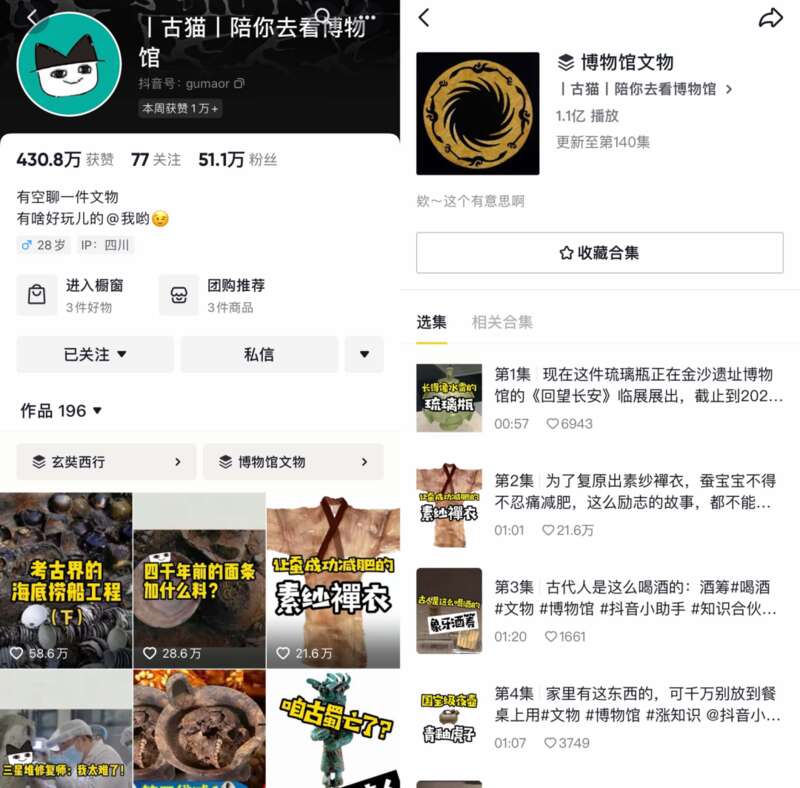Send a private message via 私信
The width and height of the screenshot is (800, 788).
pyautogui.click(x=259, y=354)
